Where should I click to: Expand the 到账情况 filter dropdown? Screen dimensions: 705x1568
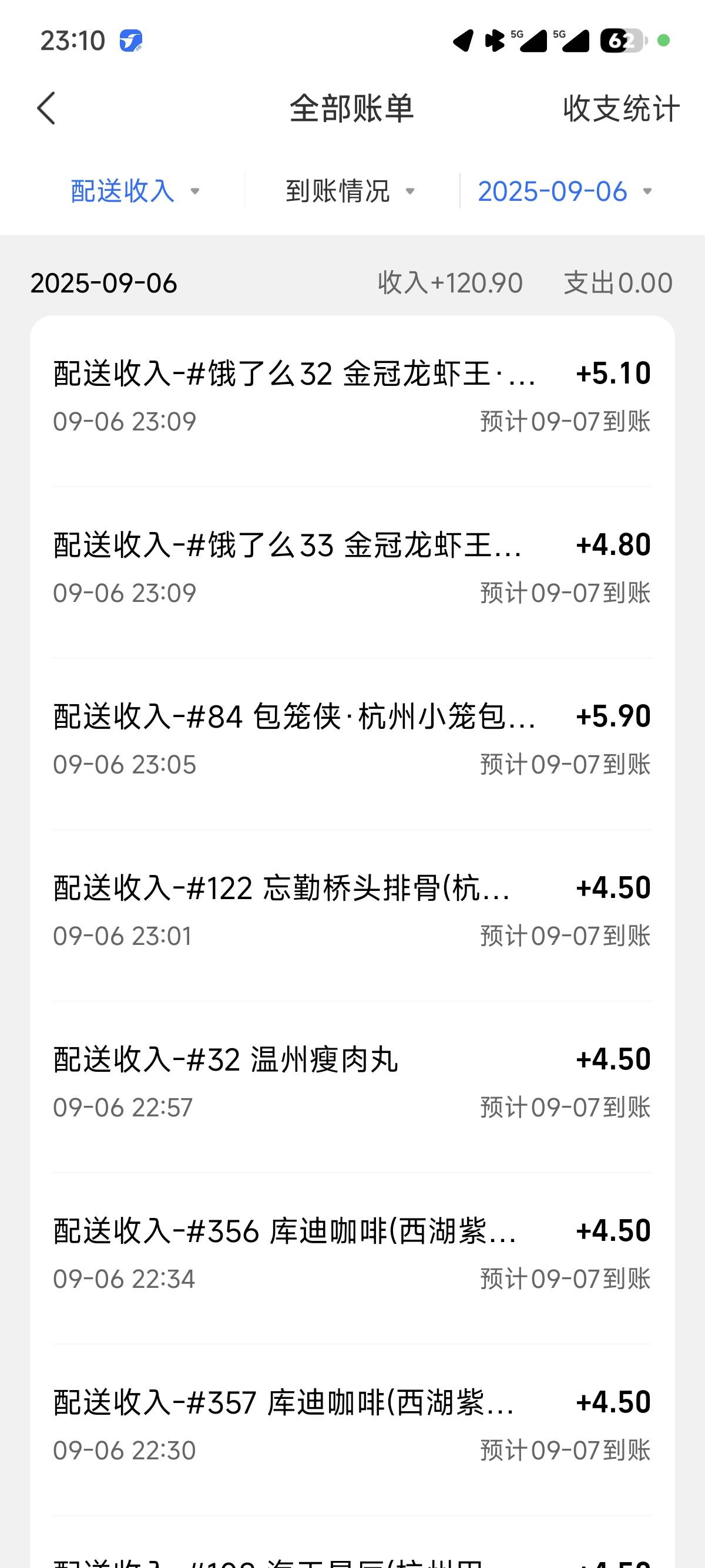tap(350, 191)
